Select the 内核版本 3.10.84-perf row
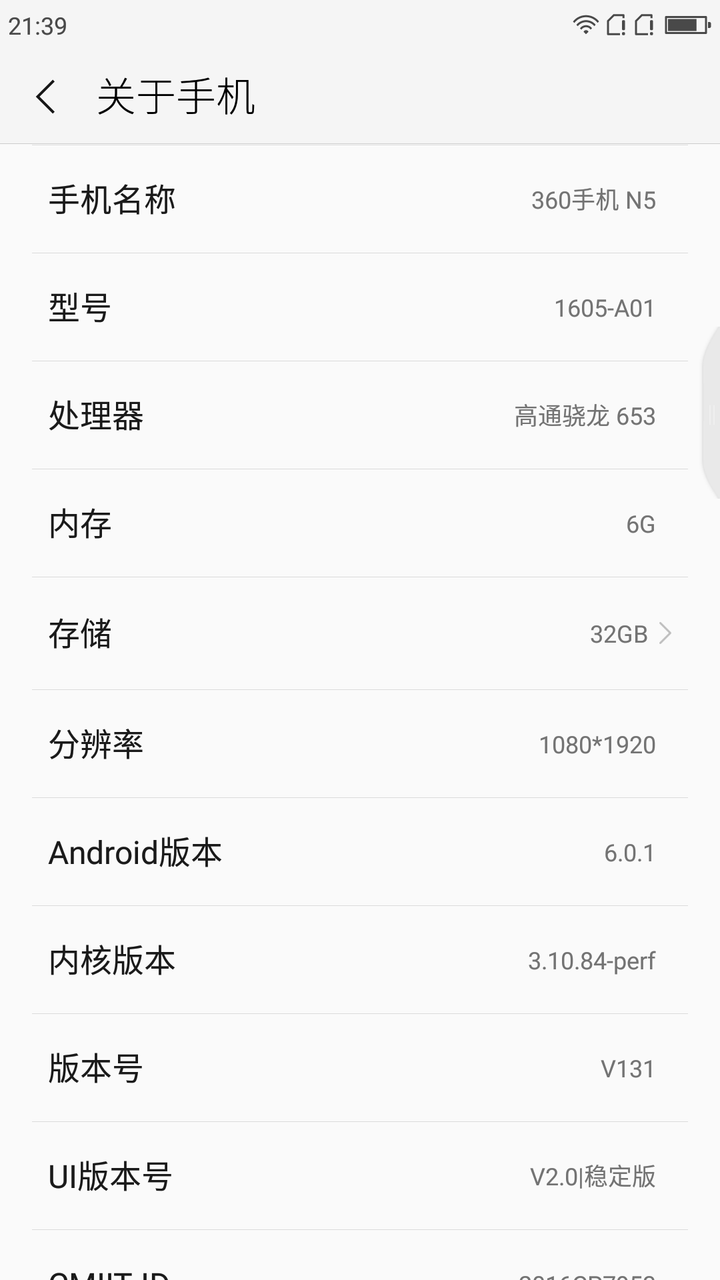 click(360, 960)
